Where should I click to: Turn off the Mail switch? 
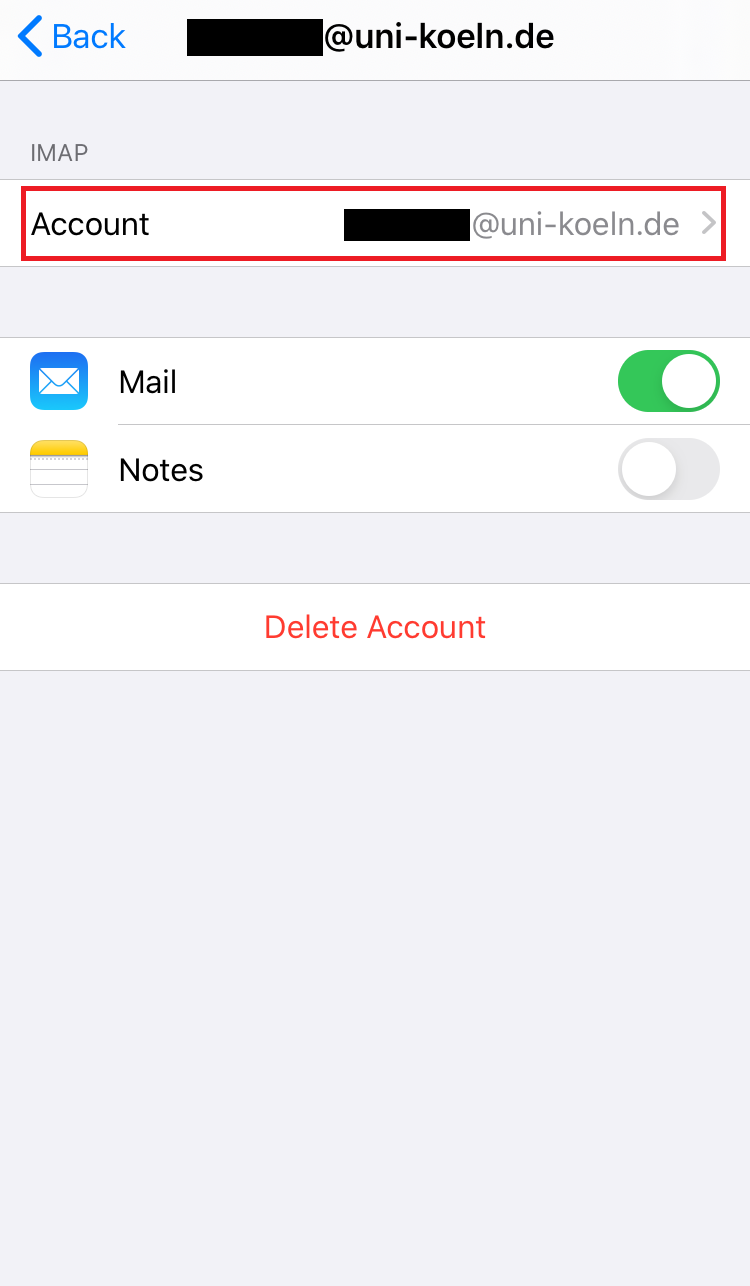pos(669,381)
